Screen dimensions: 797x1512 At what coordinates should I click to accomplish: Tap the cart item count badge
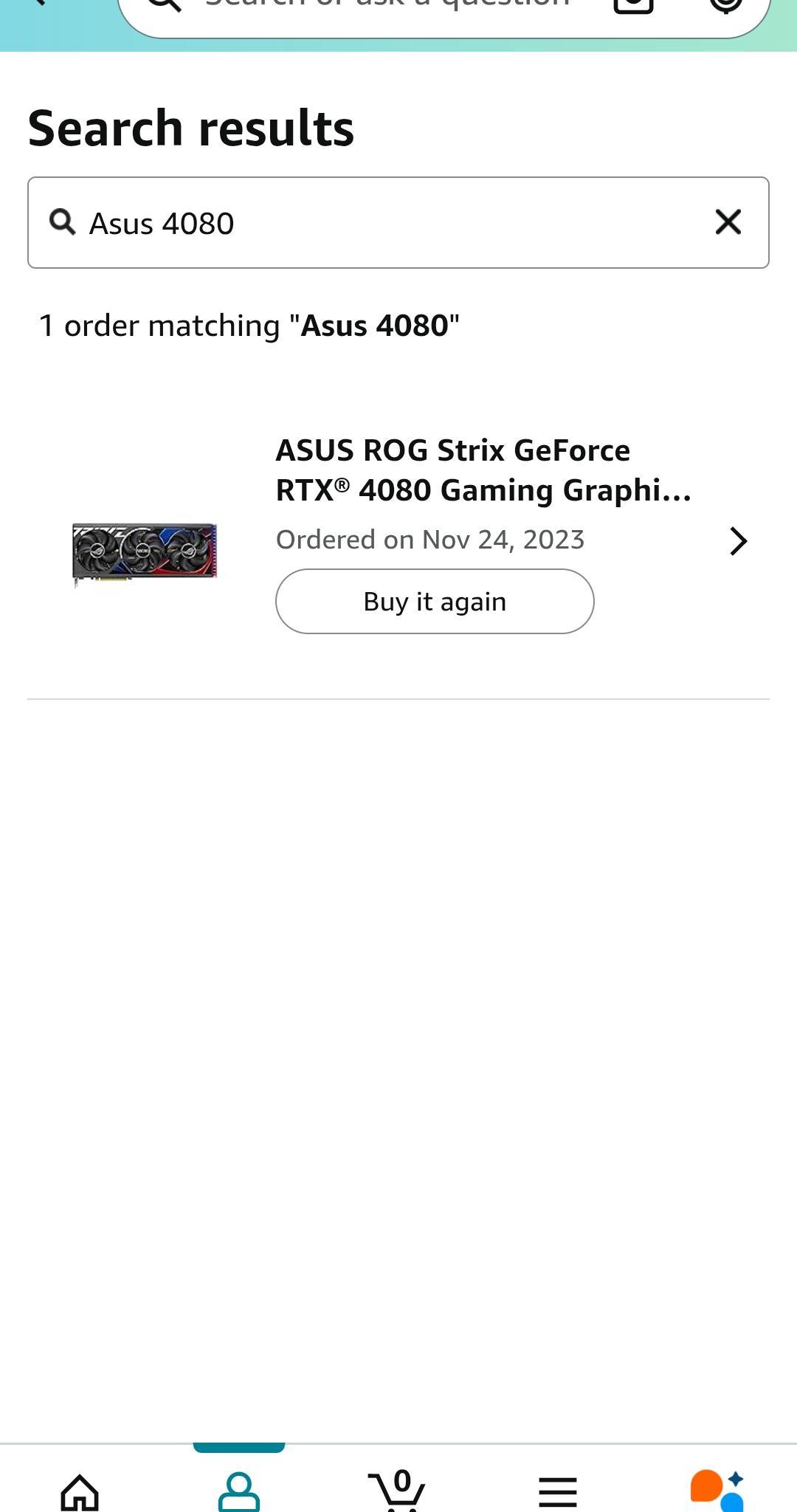(x=402, y=1479)
